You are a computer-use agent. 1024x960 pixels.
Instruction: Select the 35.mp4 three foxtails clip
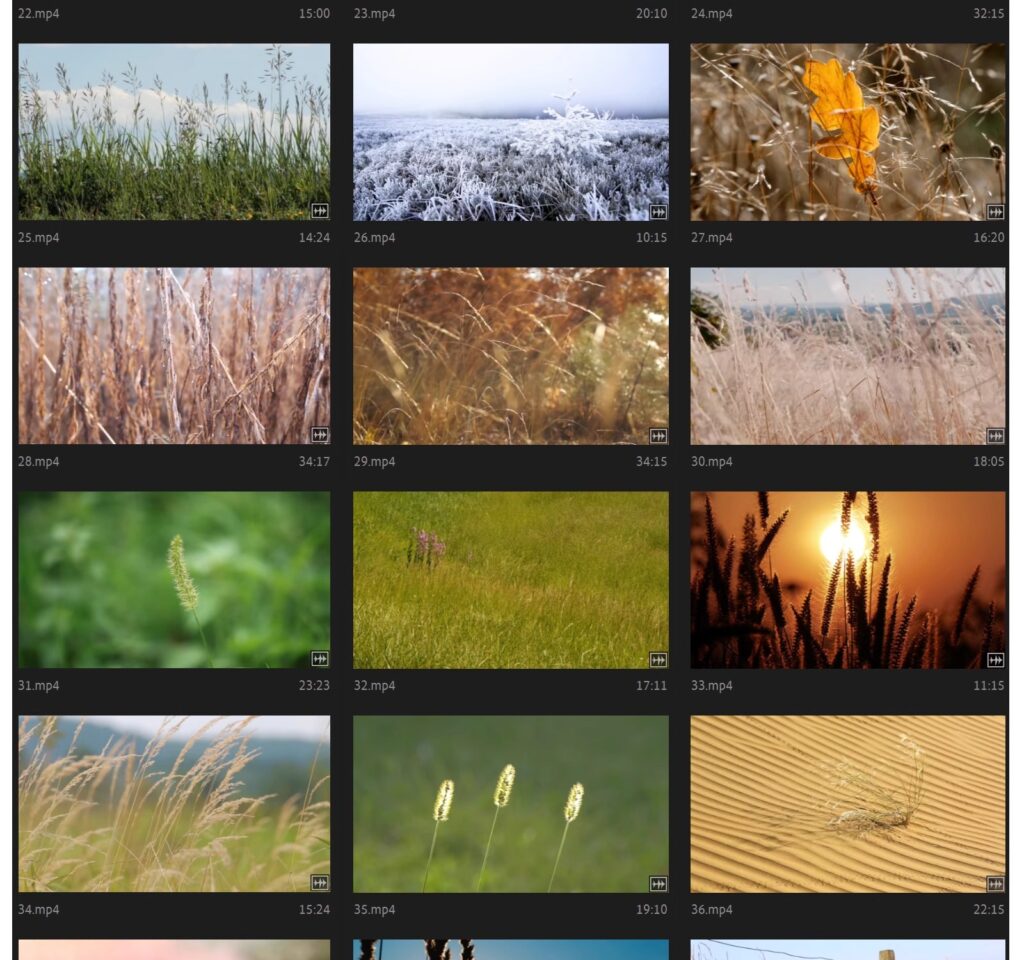pos(511,803)
